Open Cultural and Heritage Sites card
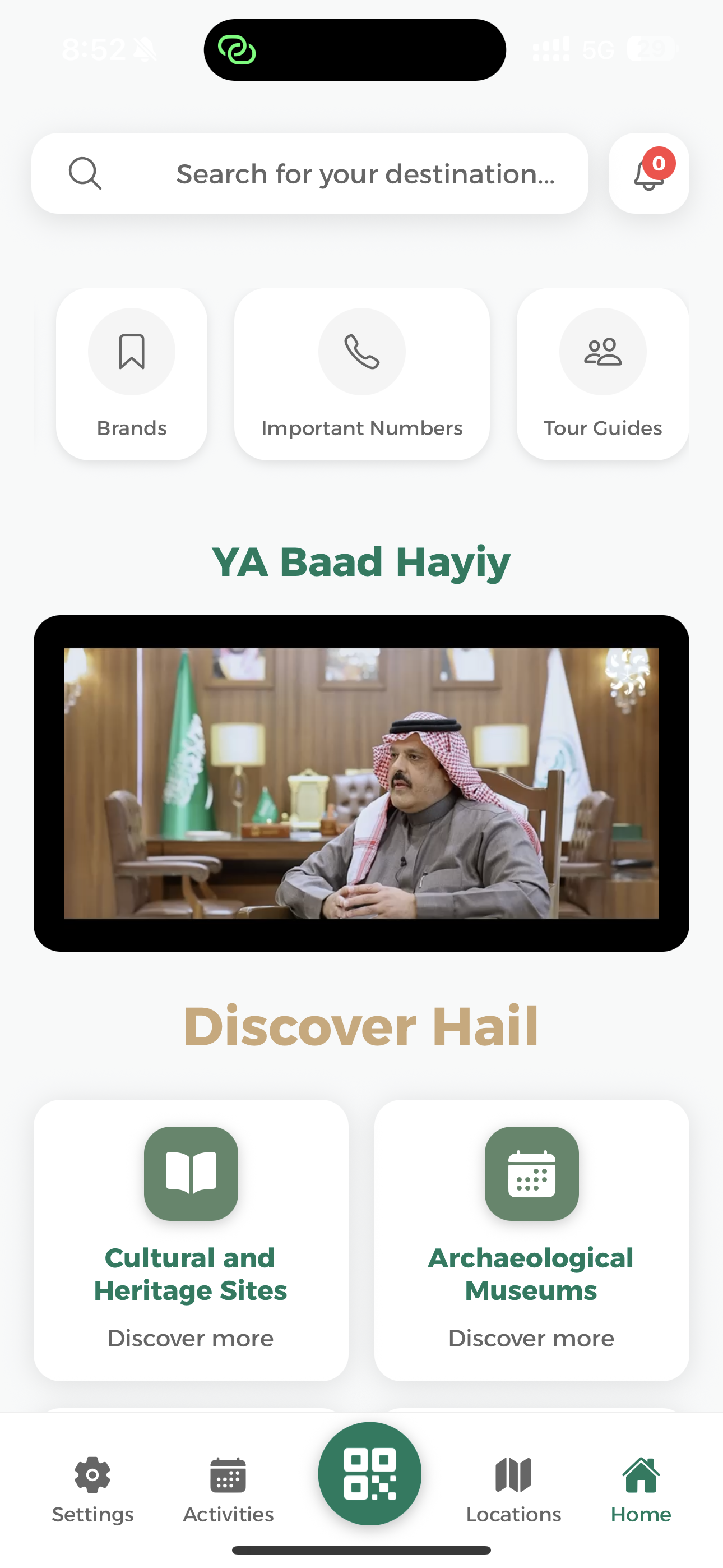 [x=191, y=1240]
